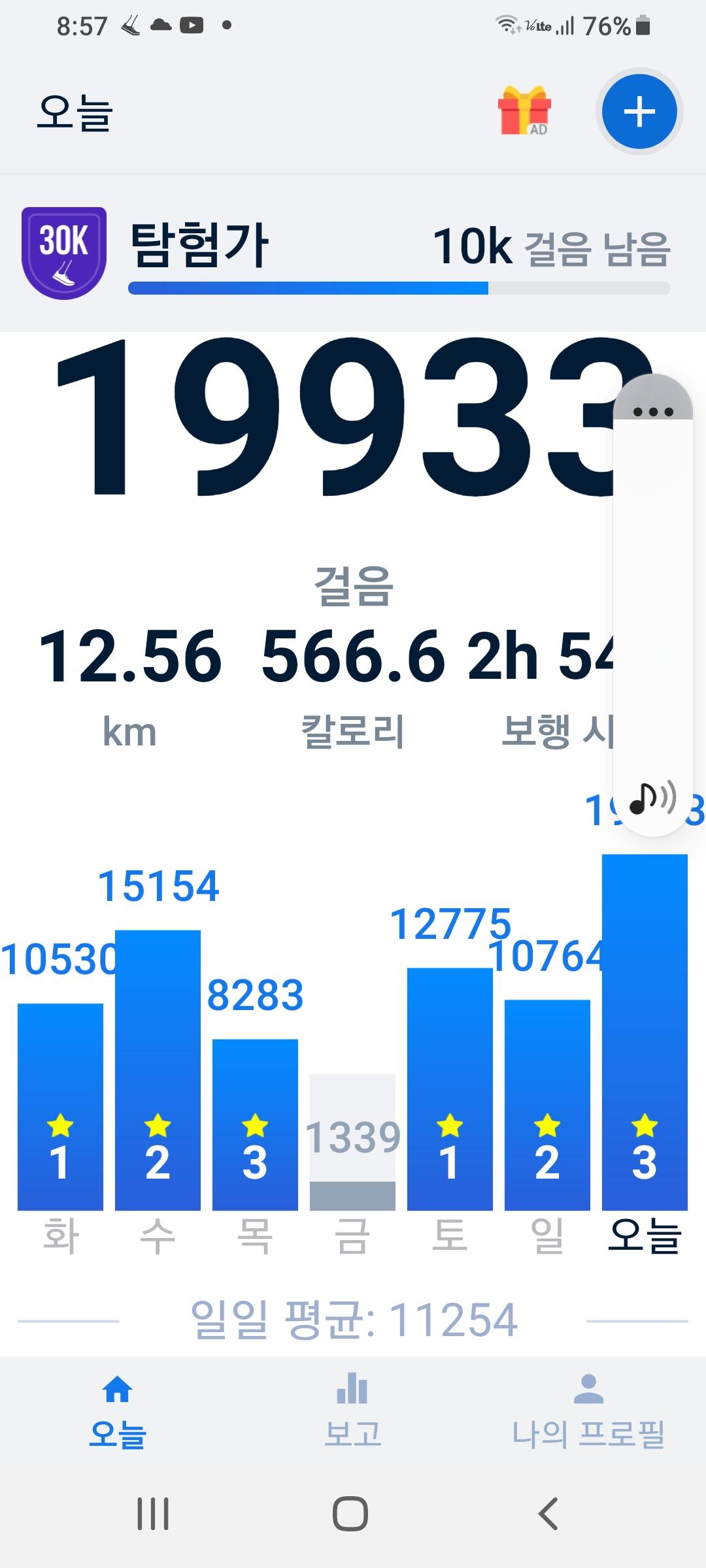
Task: Switch to the 나의 프로필 tab
Action: click(x=588, y=1410)
